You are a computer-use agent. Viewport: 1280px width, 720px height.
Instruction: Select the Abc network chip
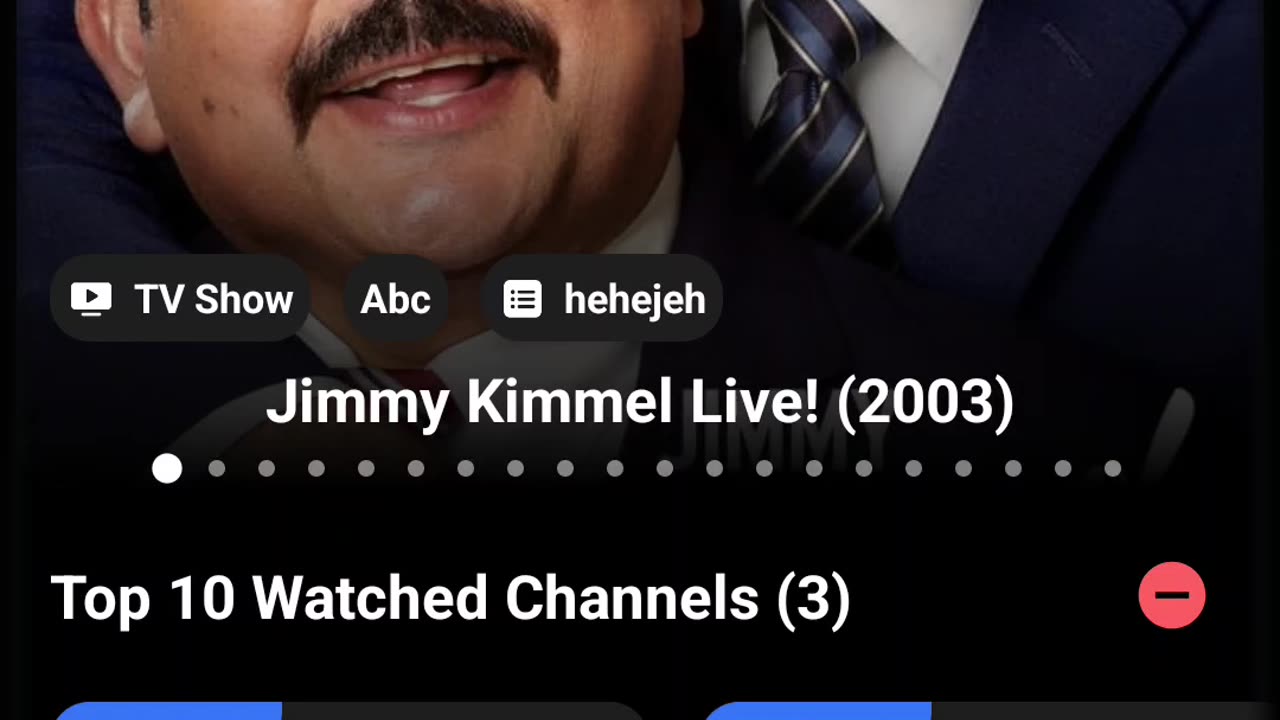[x=395, y=299]
